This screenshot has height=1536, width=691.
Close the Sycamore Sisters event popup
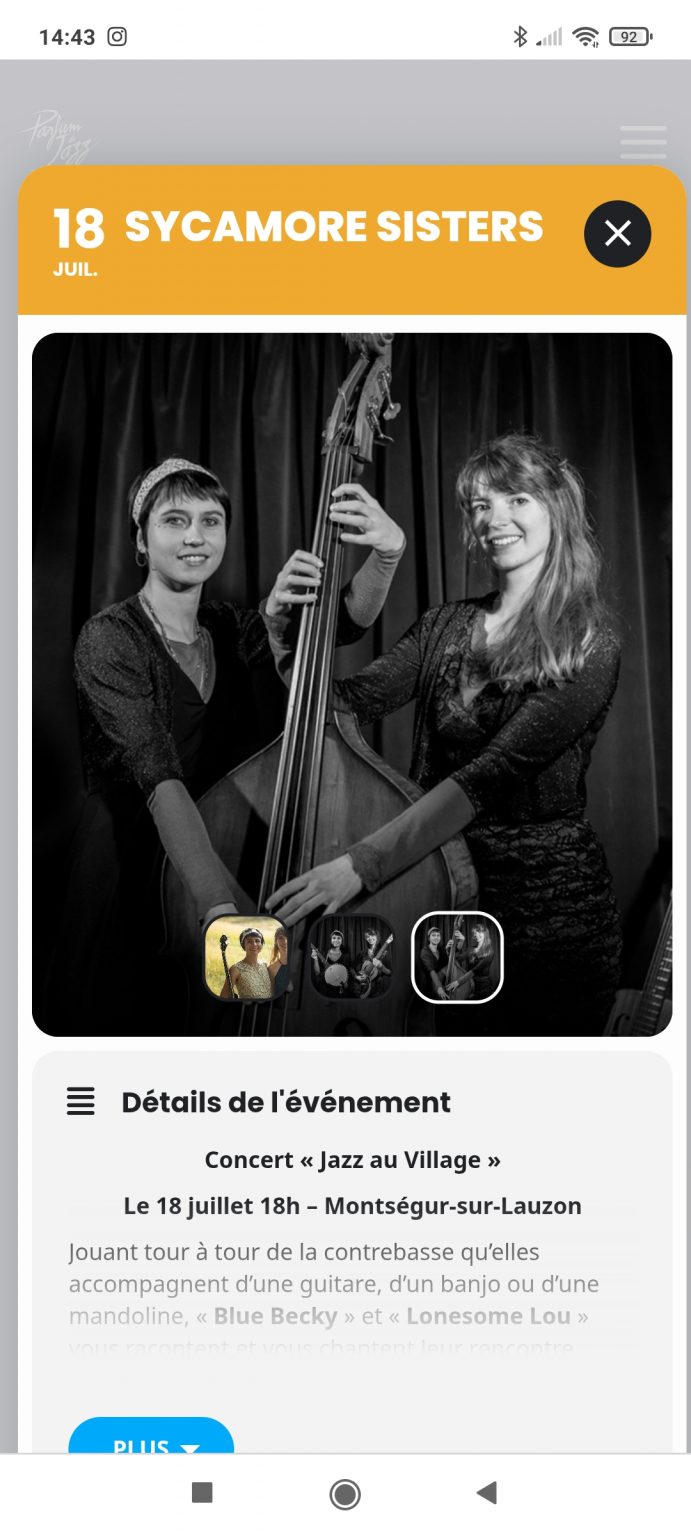[617, 234]
